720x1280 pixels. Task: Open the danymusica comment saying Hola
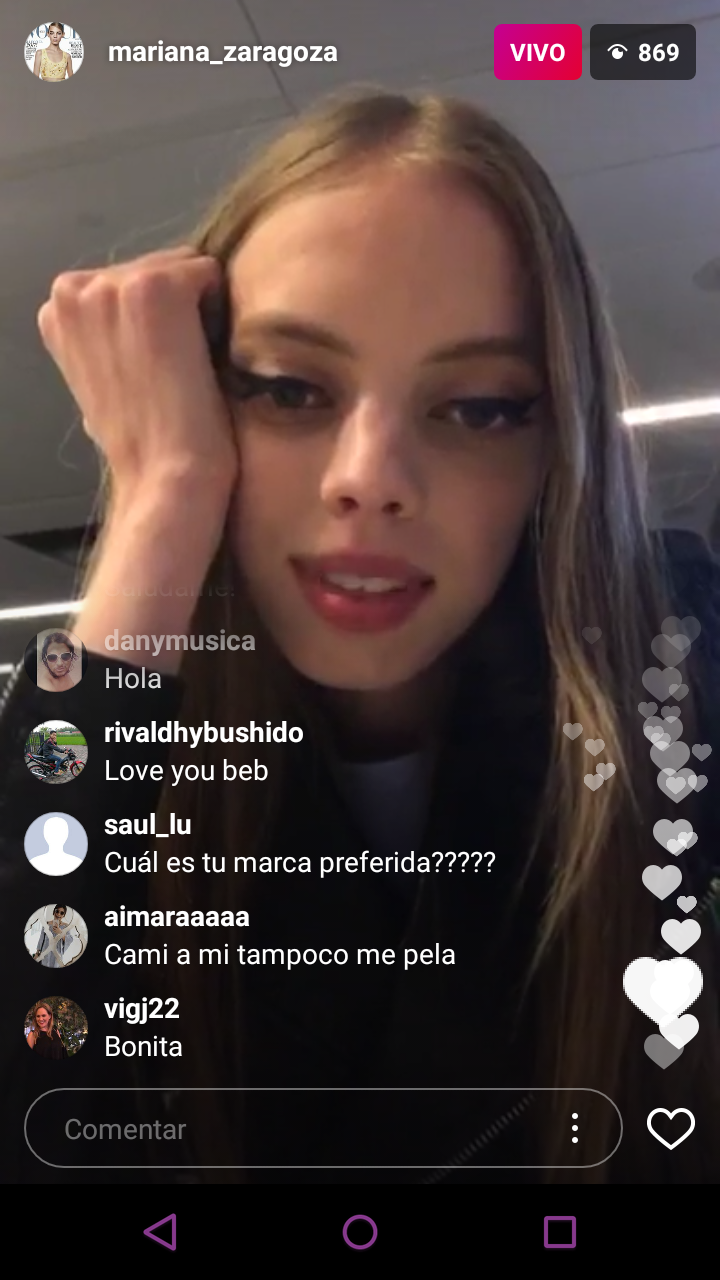point(140,660)
